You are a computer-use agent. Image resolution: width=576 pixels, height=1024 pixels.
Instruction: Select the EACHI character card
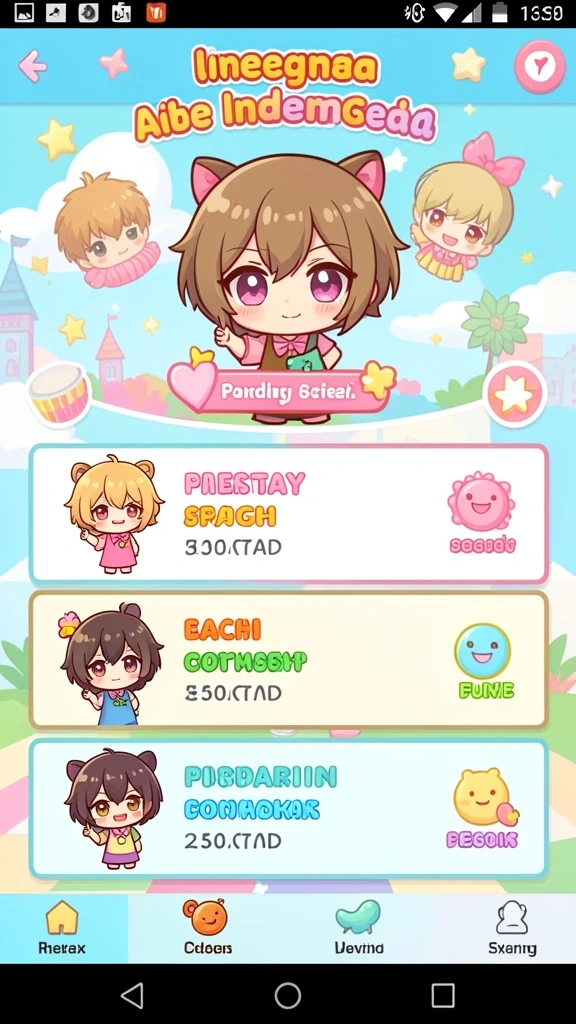pos(288,660)
